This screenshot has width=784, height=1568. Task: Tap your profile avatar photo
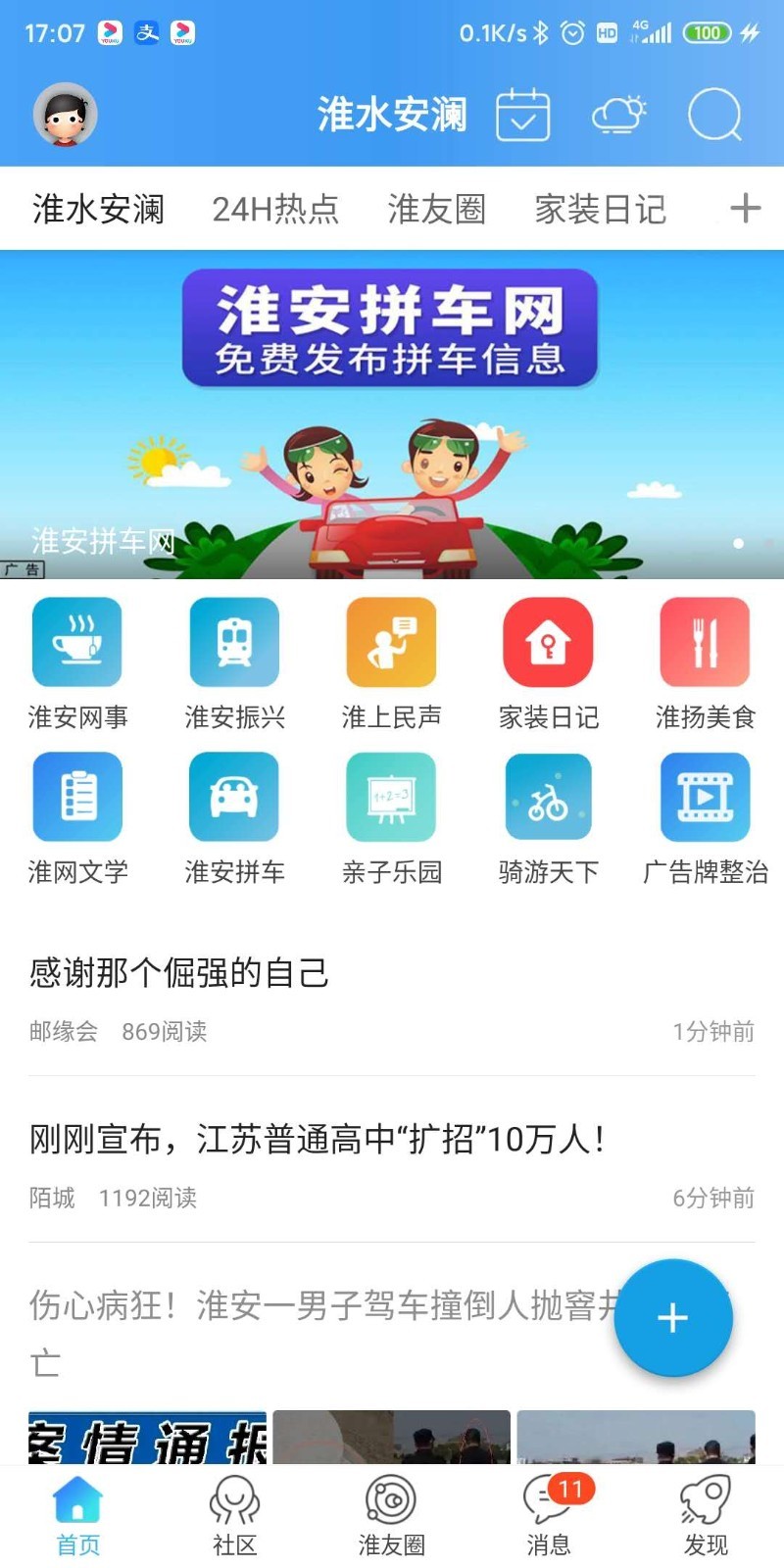(63, 114)
